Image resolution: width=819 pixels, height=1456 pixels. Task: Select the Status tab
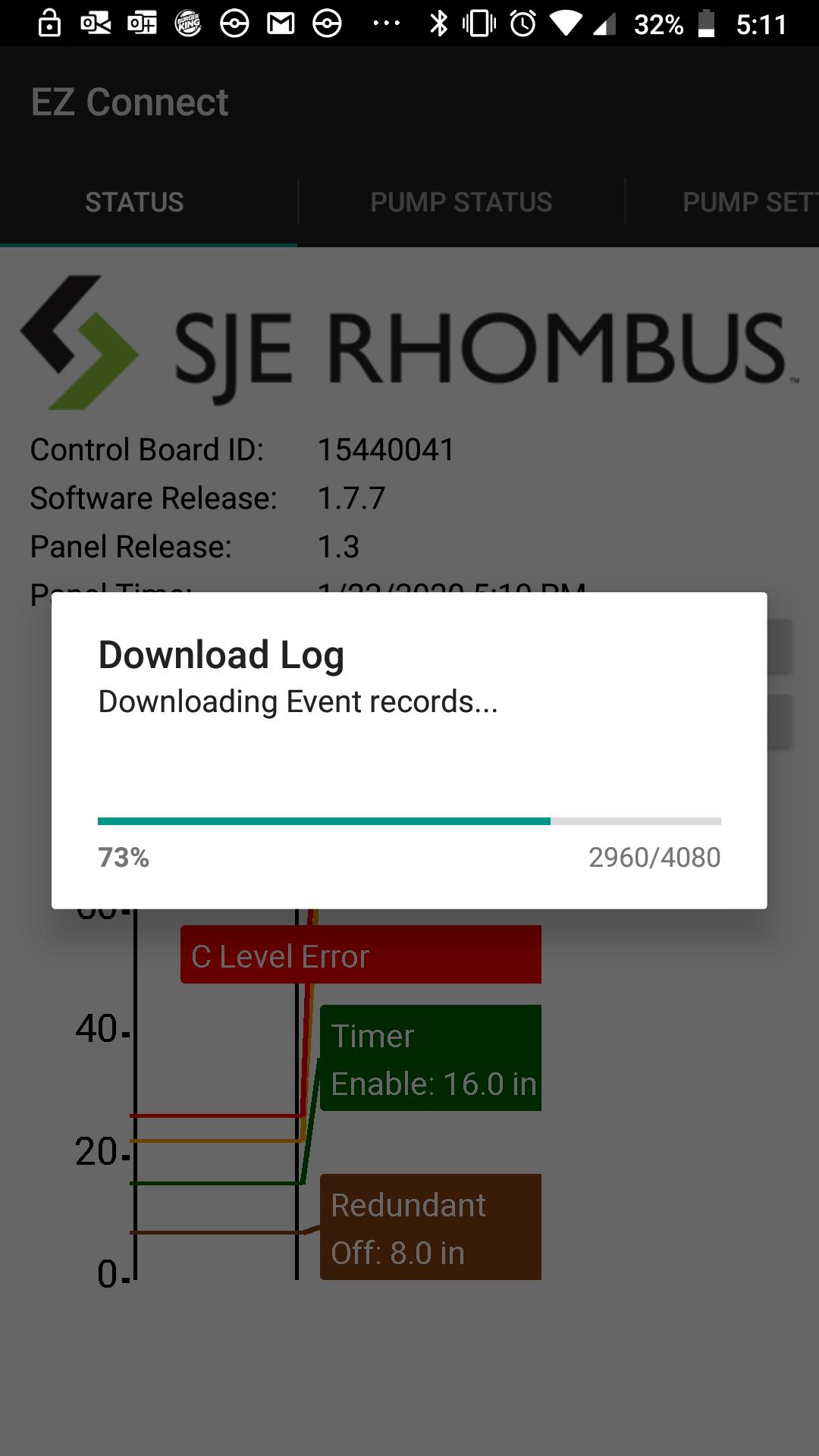(134, 202)
